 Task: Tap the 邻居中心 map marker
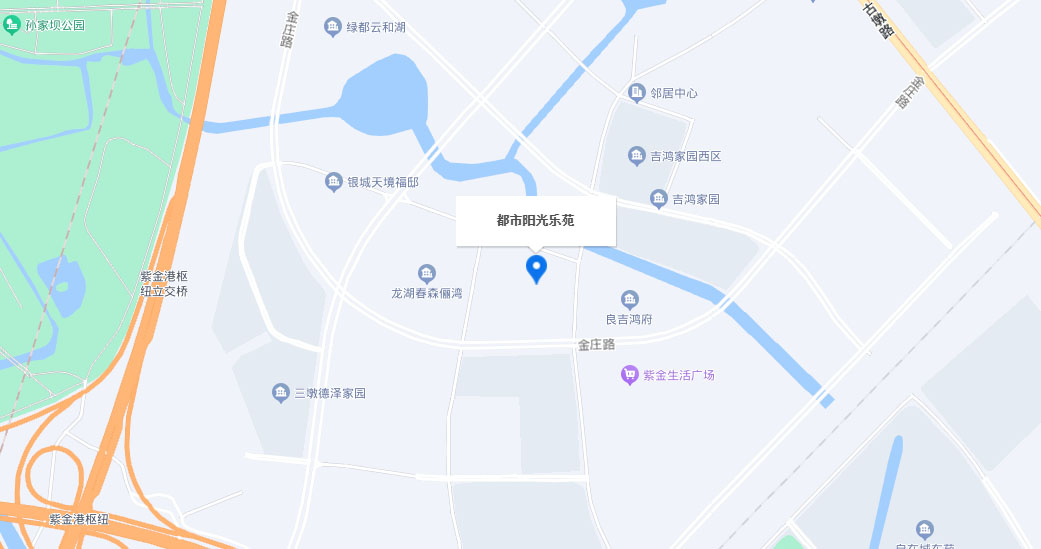[636, 93]
